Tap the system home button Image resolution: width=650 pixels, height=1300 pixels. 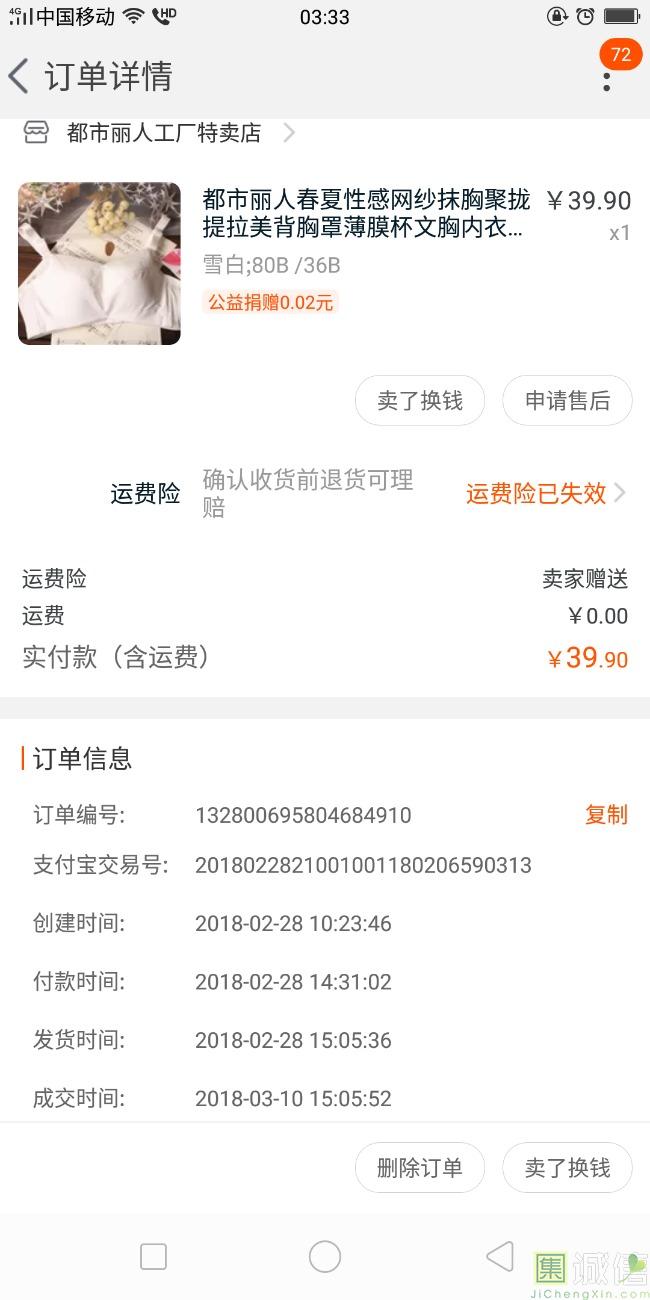click(325, 1257)
